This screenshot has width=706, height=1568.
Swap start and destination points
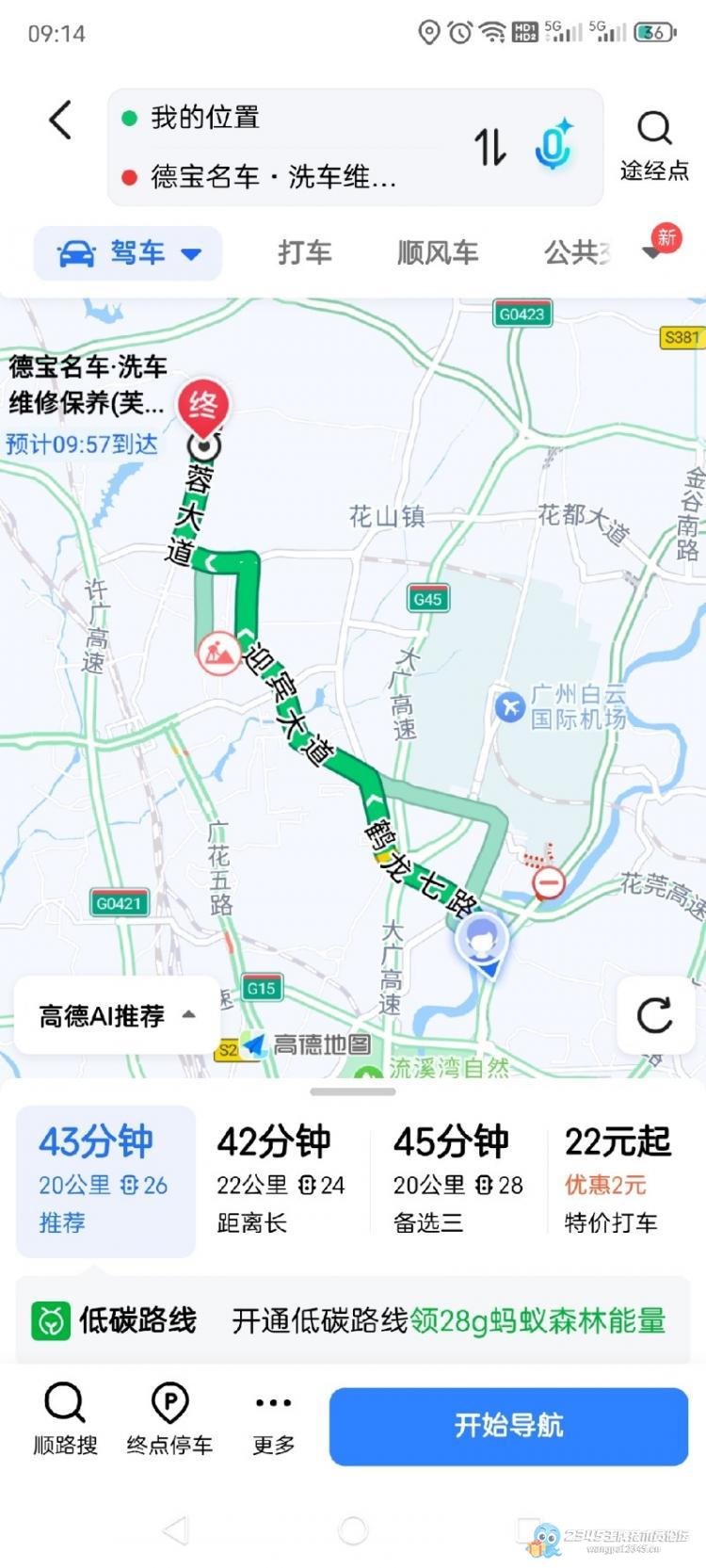point(490,147)
